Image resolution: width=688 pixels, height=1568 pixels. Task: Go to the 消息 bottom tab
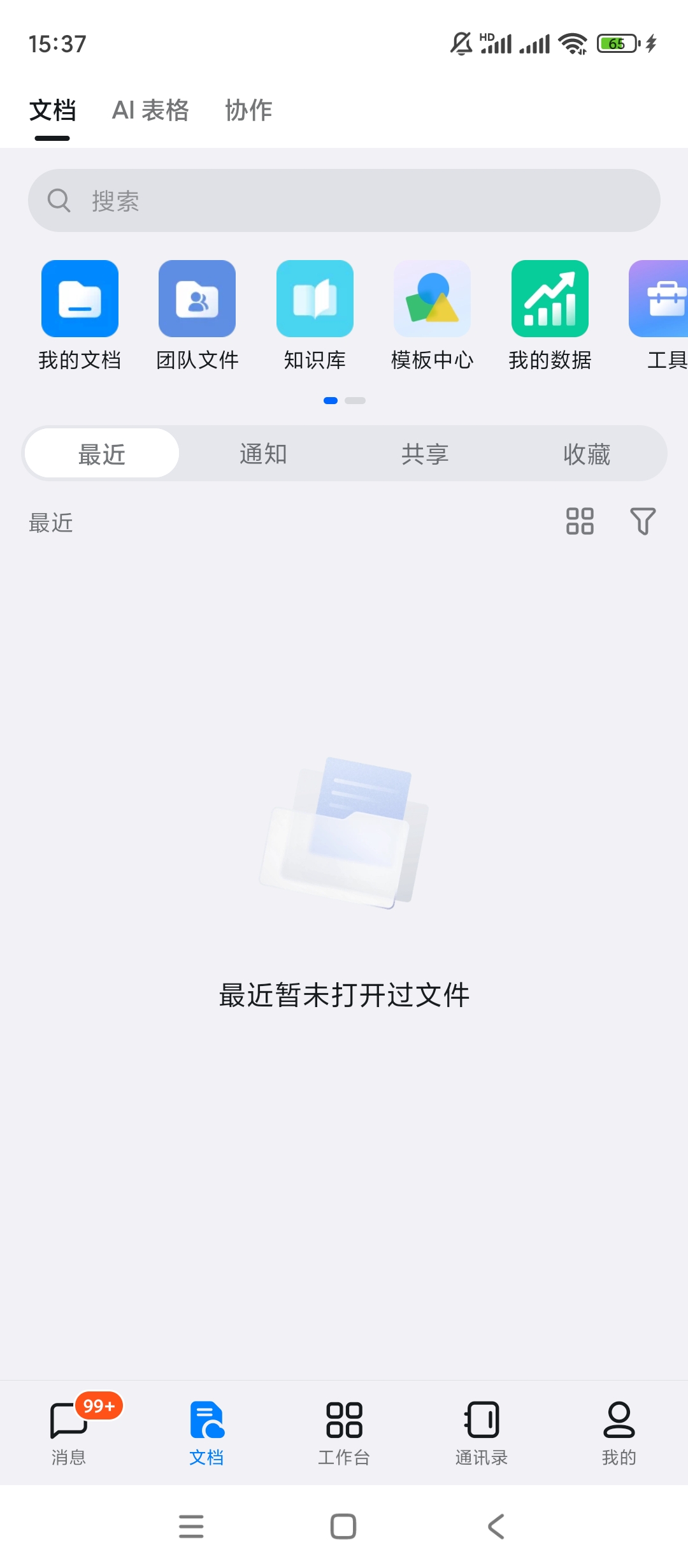69,1431
